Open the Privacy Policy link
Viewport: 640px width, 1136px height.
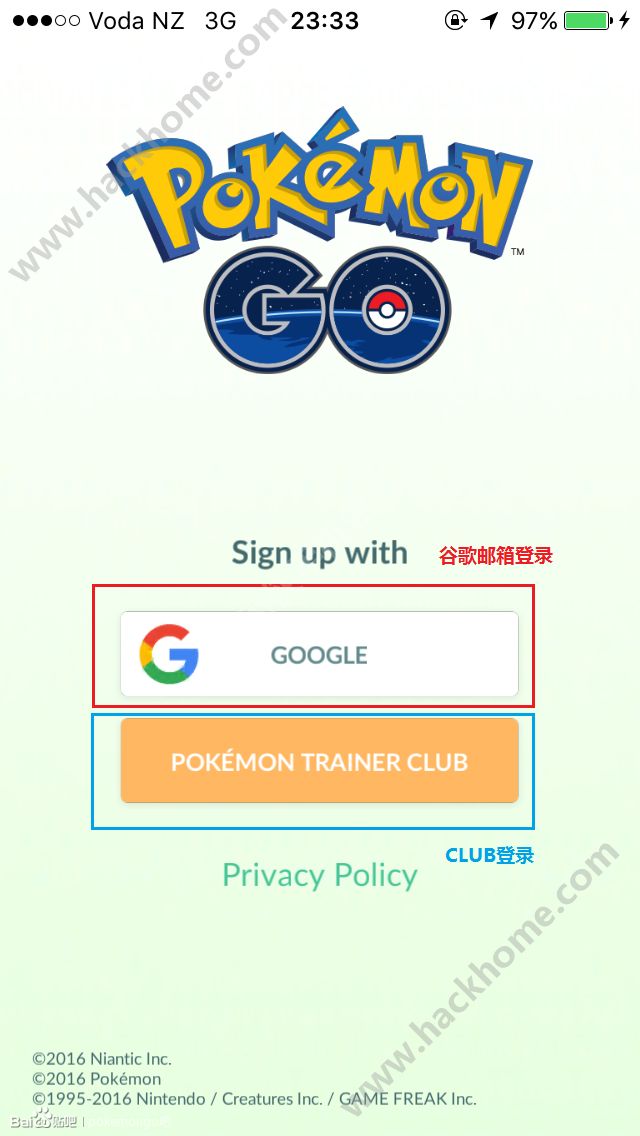[319, 875]
